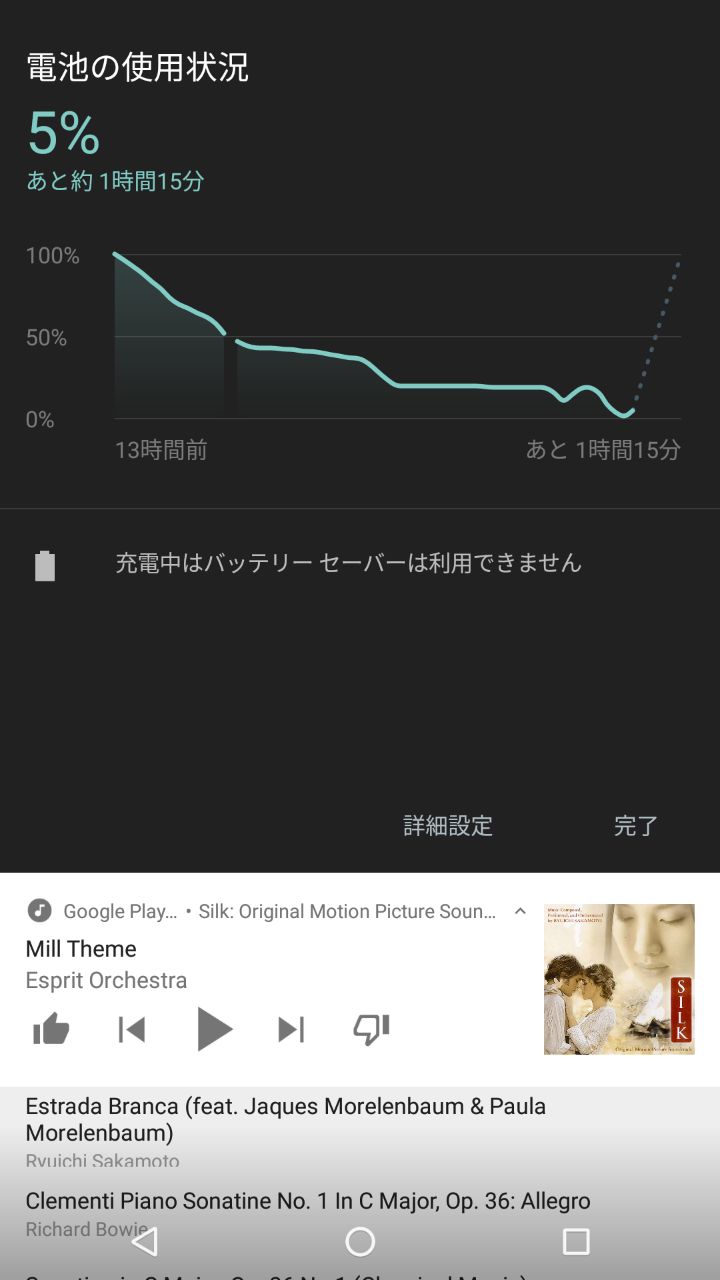
Task: Tap 完了 to close battery panel
Action: (x=636, y=826)
